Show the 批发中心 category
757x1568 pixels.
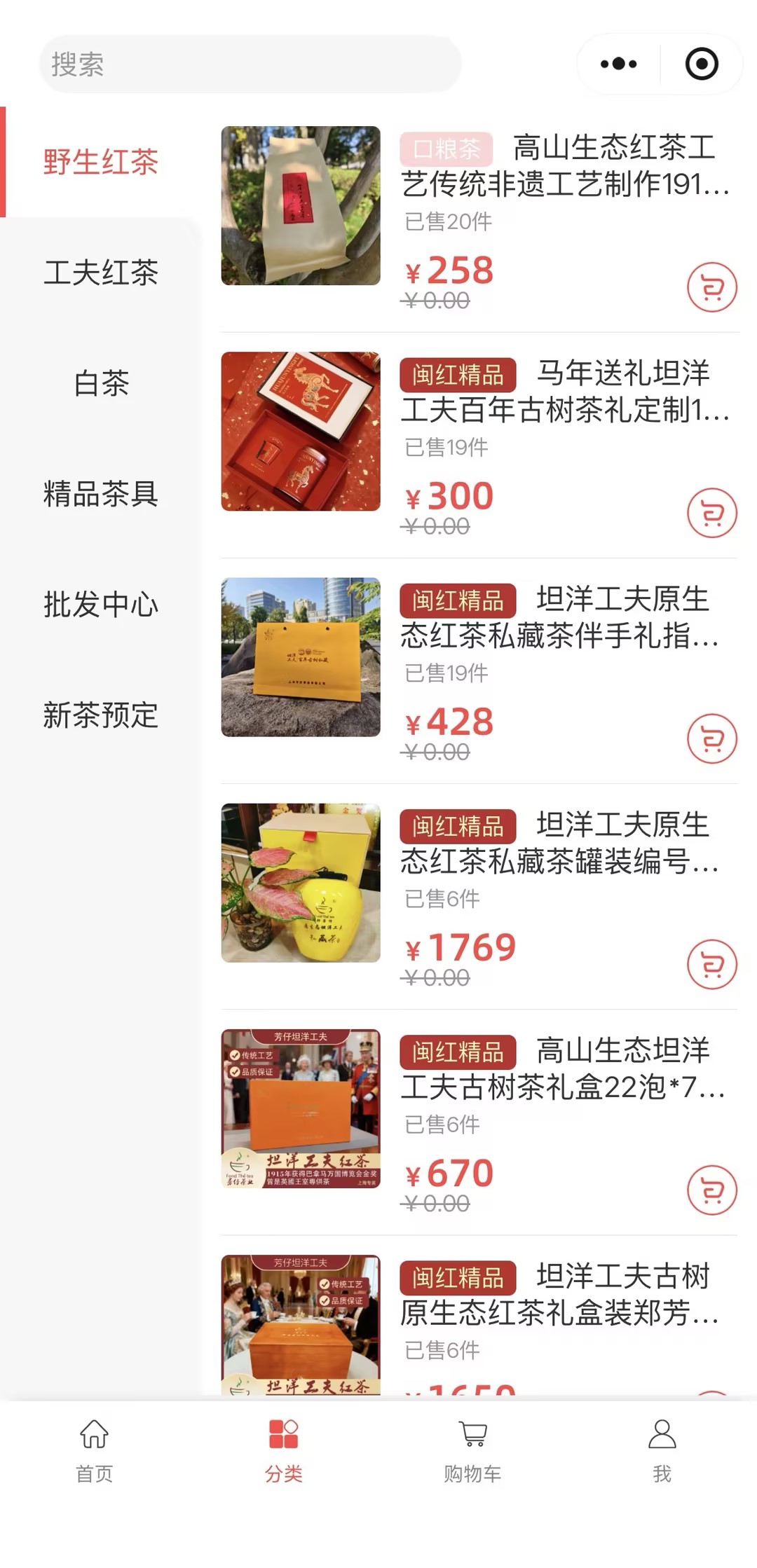click(x=101, y=605)
